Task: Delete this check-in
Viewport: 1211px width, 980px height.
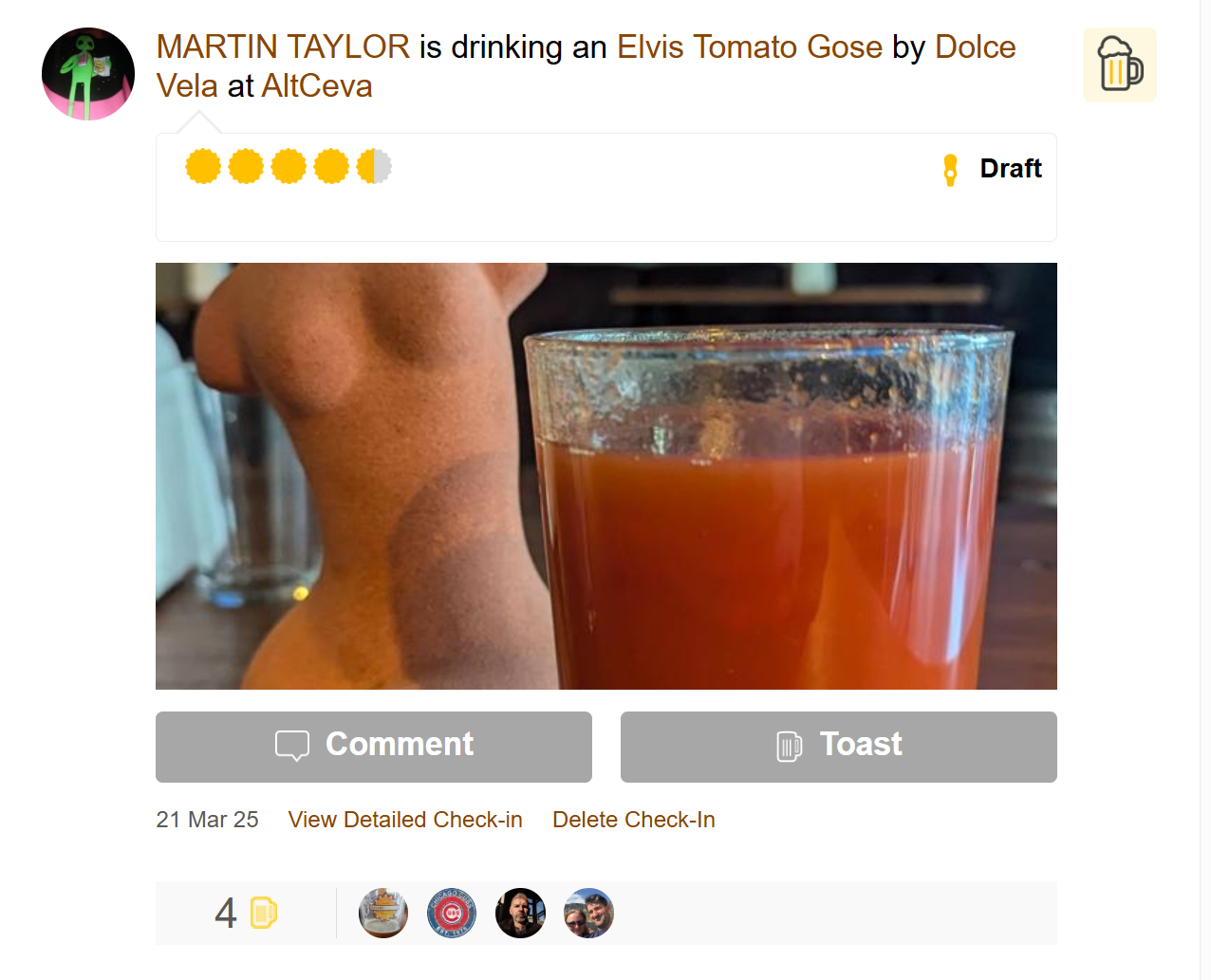Action: [x=633, y=820]
